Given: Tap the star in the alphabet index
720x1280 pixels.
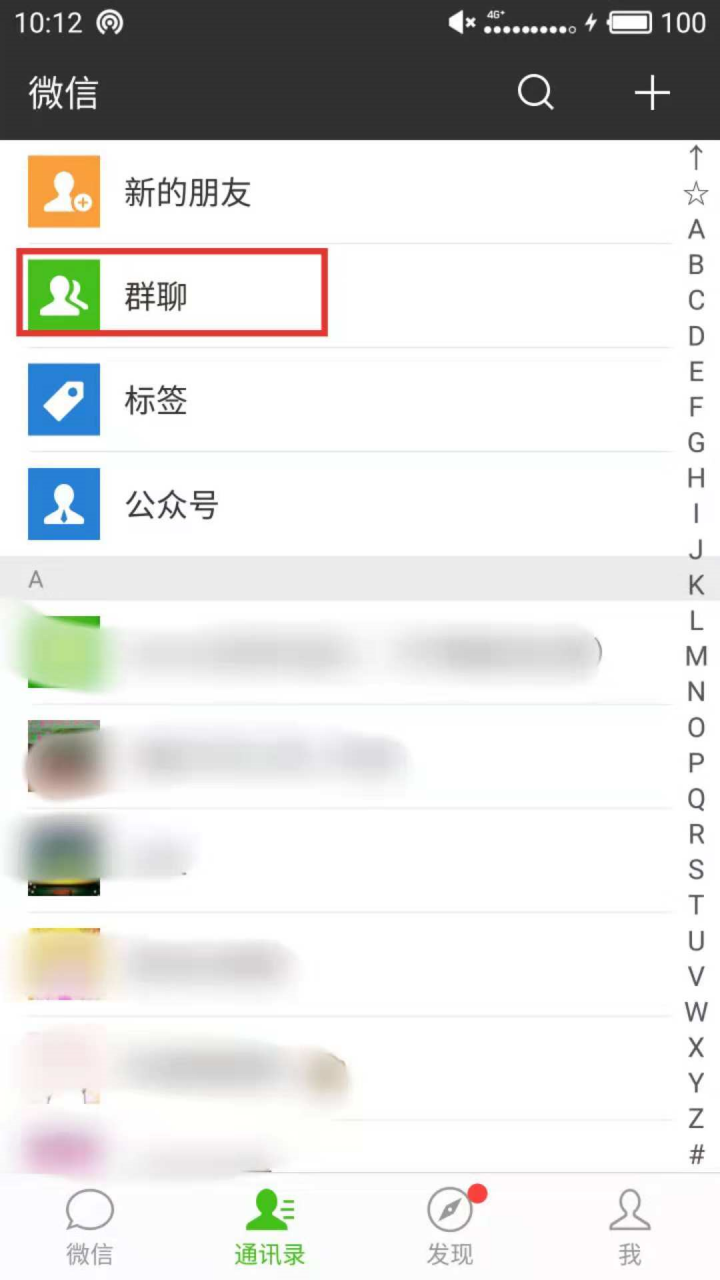Looking at the screenshot, I should 696,194.
